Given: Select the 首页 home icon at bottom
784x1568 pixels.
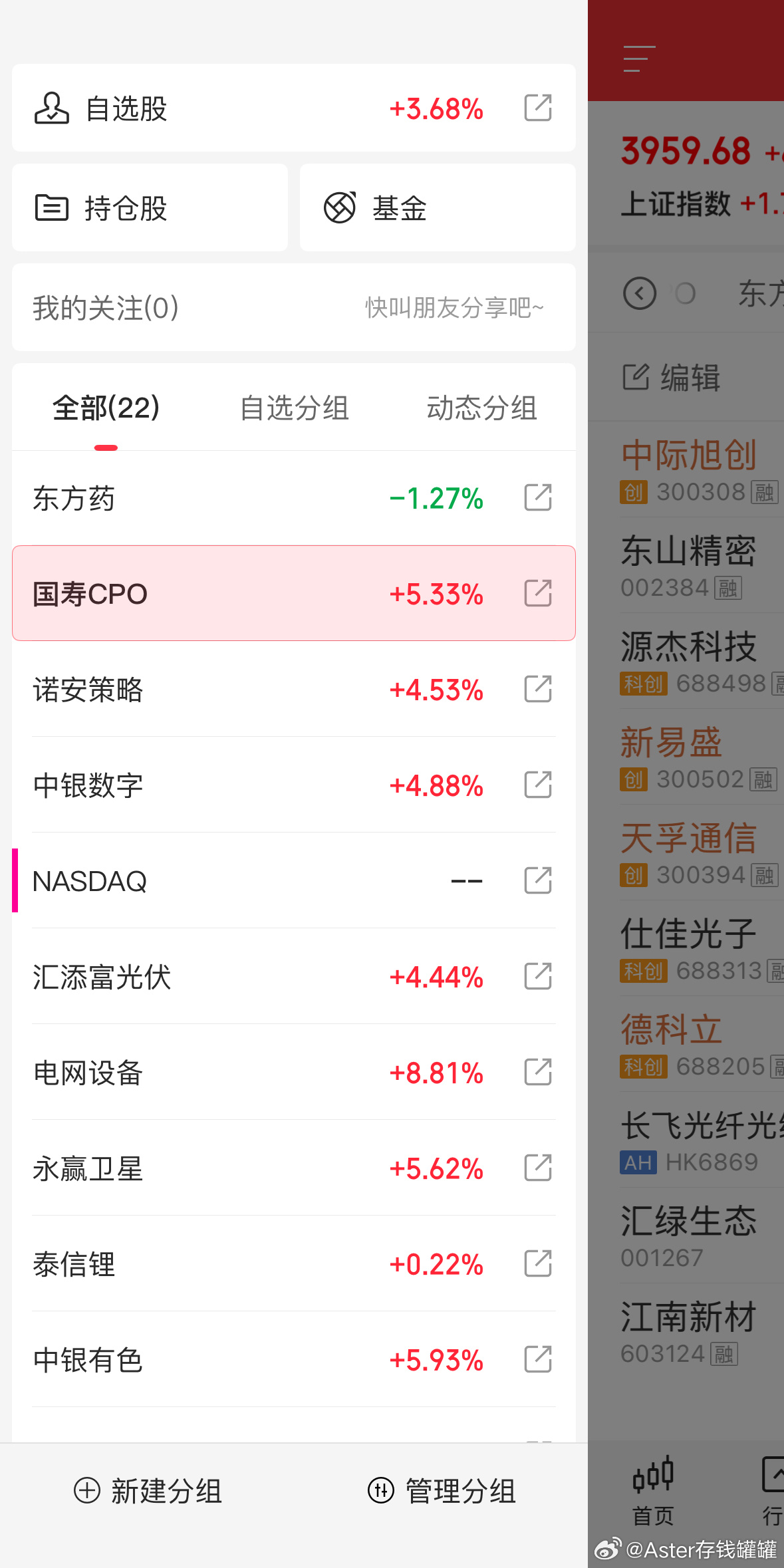Looking at the screenshot, I should [654, 1476].
